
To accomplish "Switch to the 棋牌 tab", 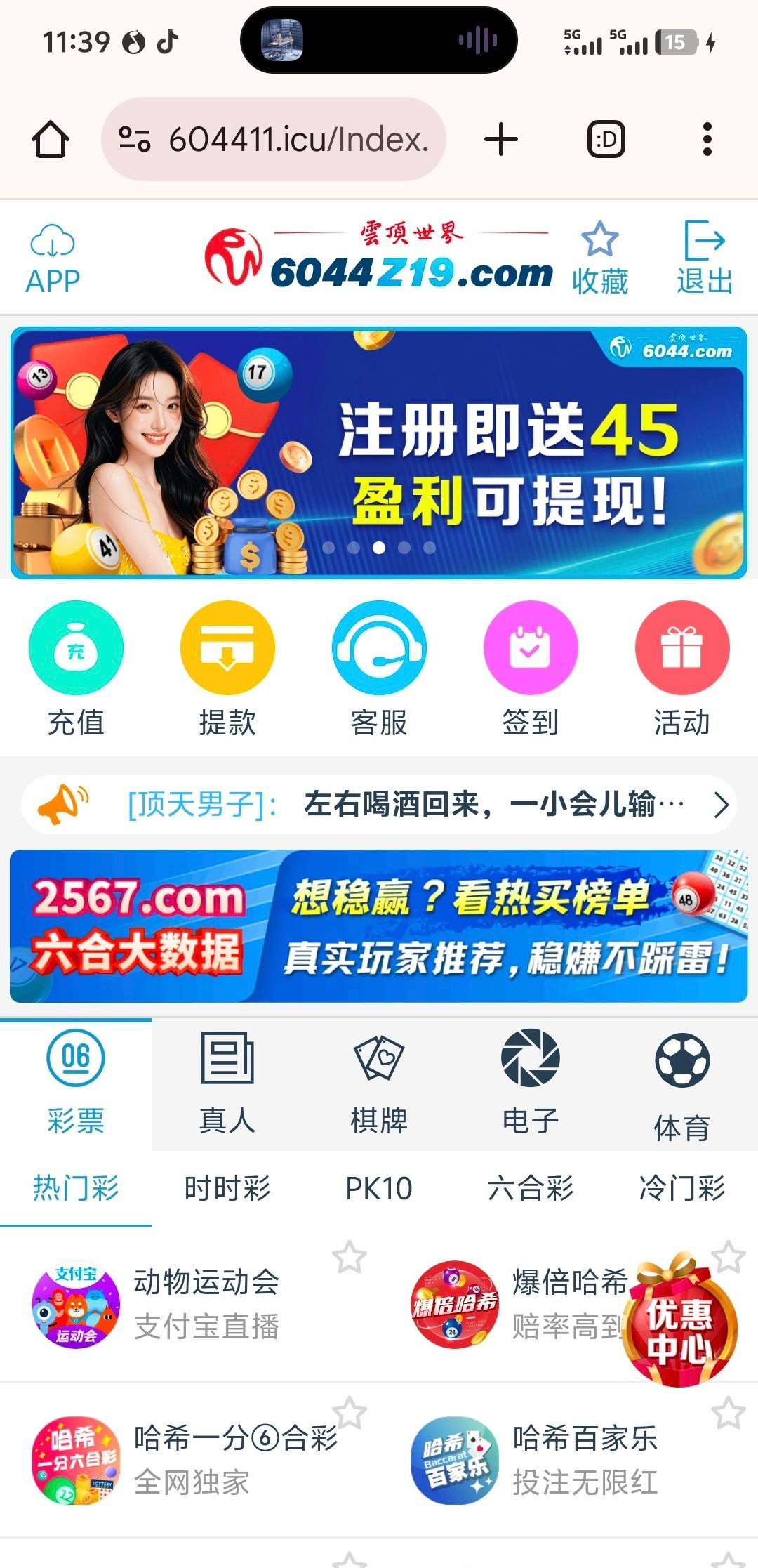I will click(379, 1084).
